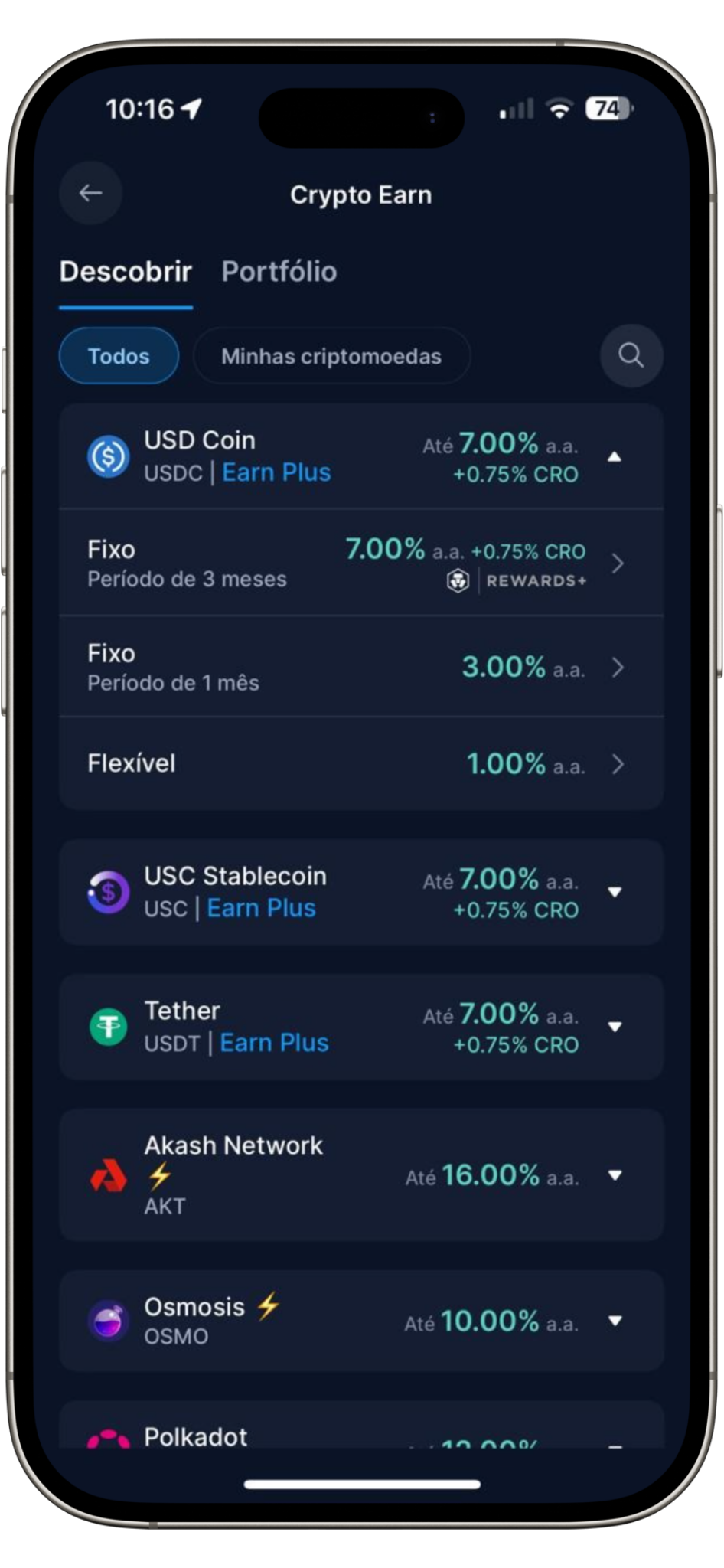Collapse the USD Coin card
Viewport: 724px width, 1568px height.
click(614, 457)
